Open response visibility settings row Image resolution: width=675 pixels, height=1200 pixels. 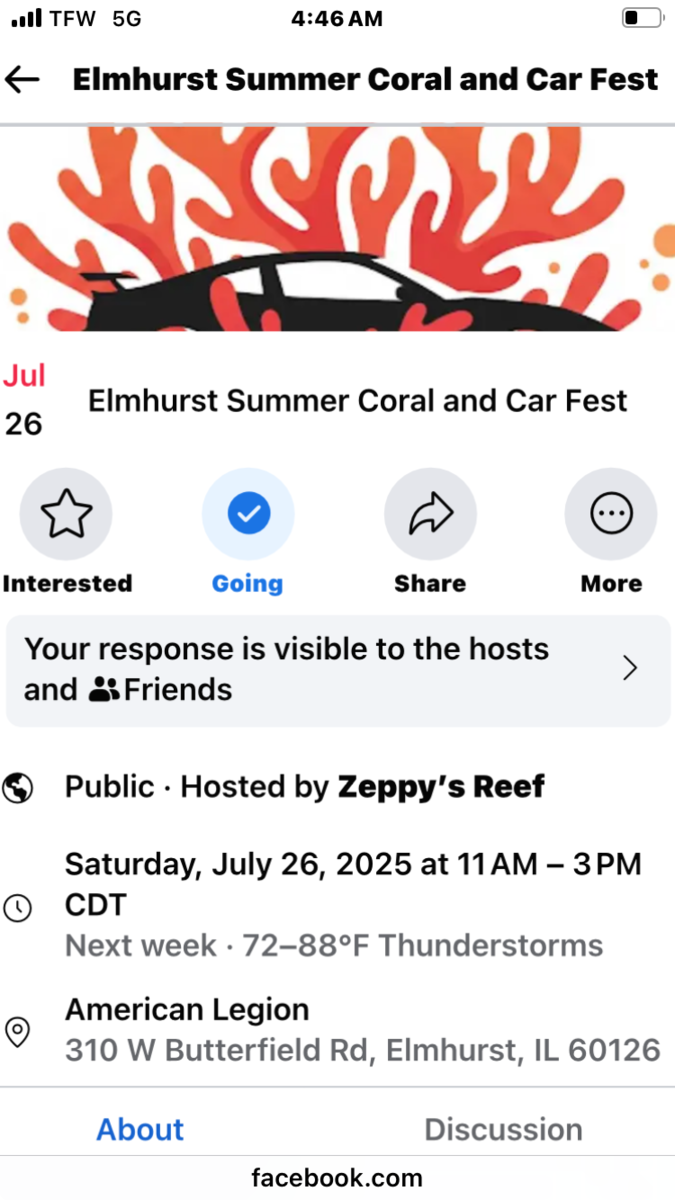pos(338,670)
